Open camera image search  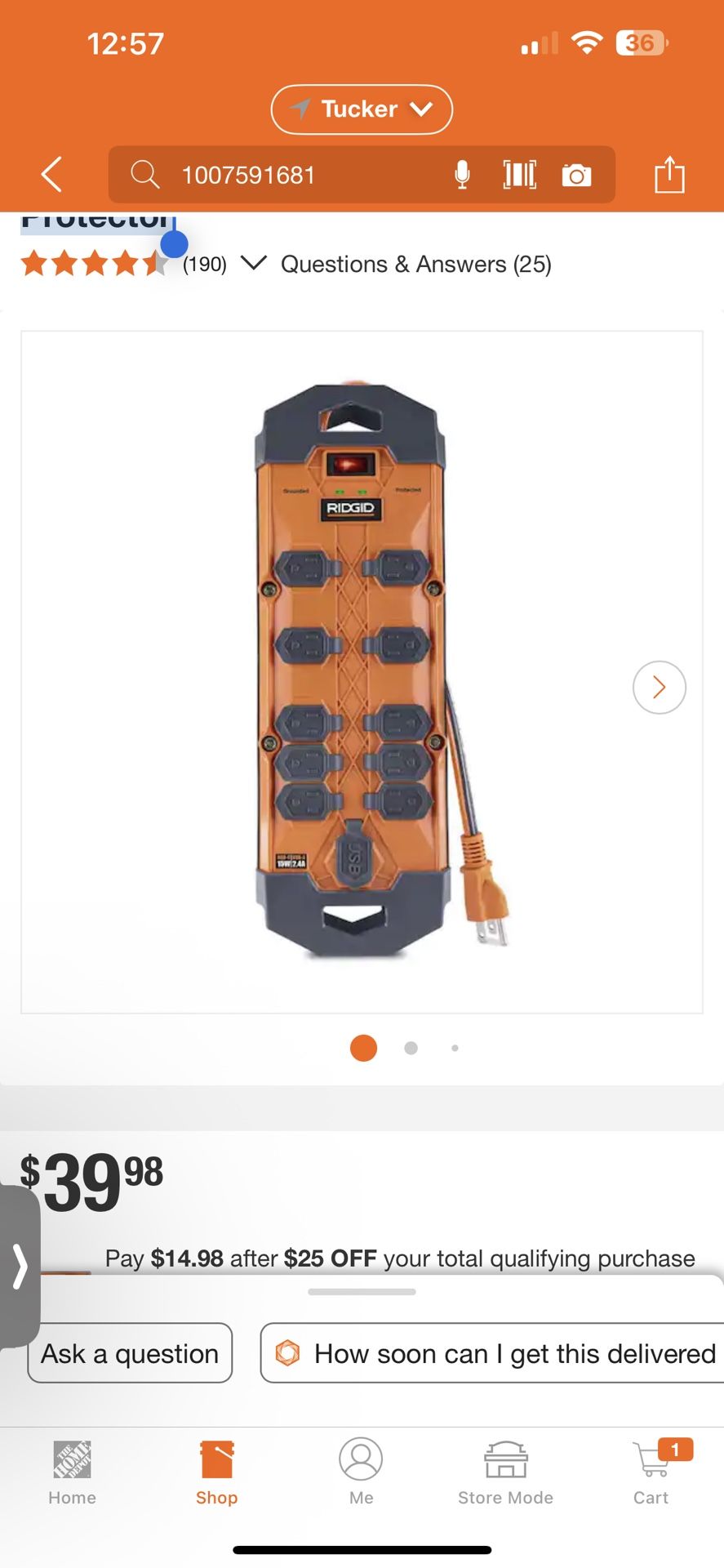pyautogui.click(x=576, y=175)
